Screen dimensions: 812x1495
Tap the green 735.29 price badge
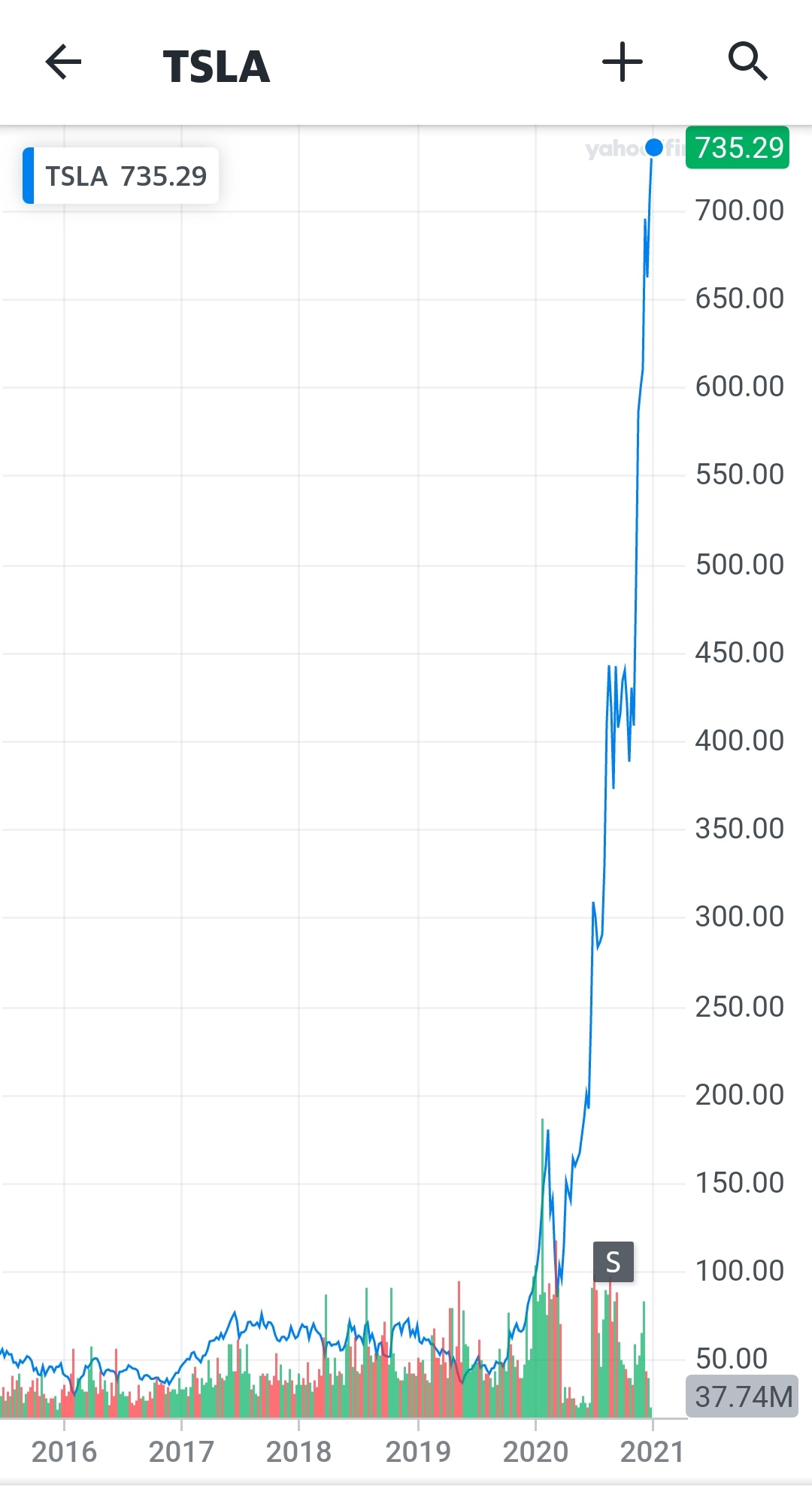[x=737, y=147]
